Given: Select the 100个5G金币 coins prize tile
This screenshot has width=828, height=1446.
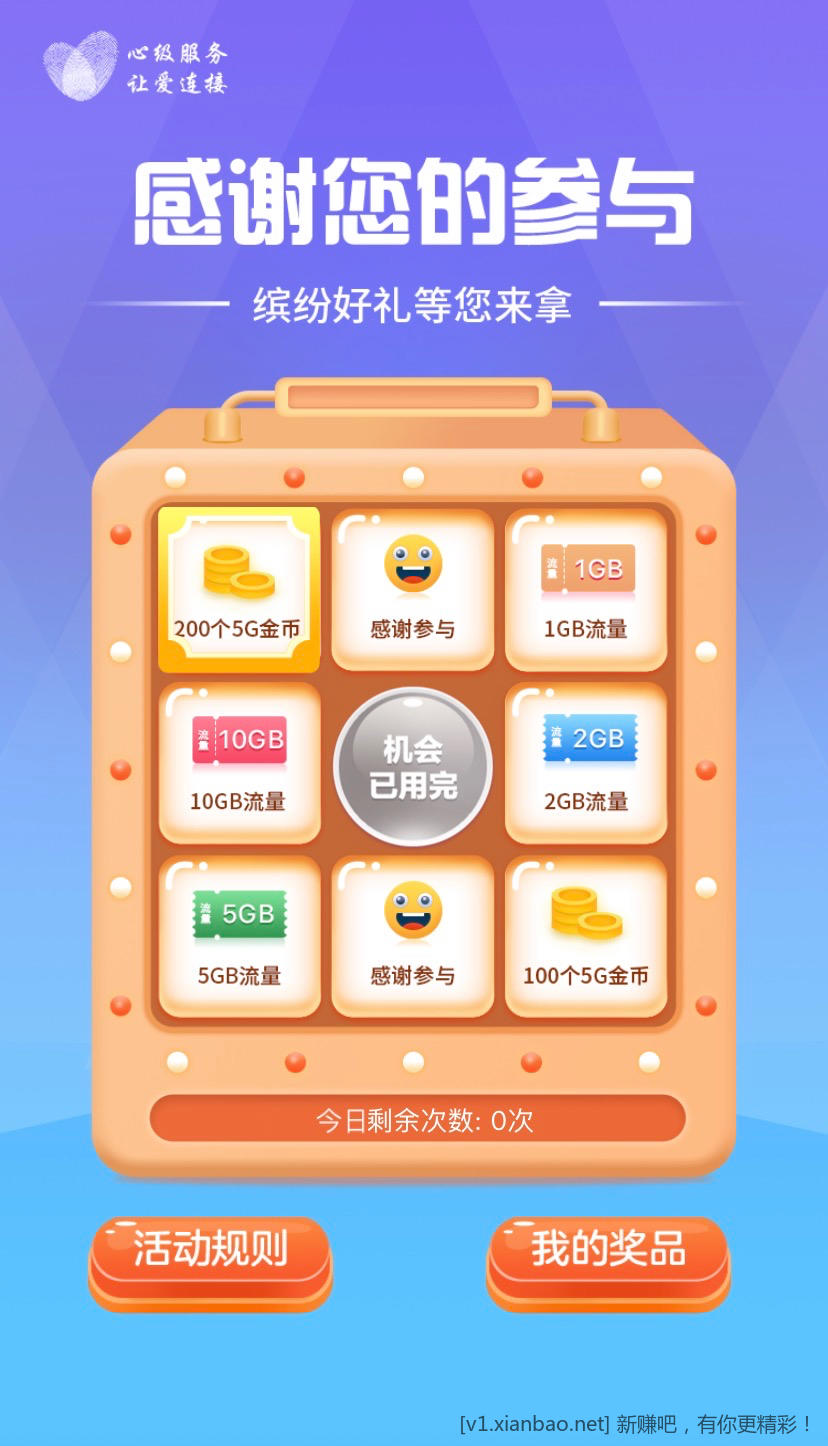Looking at the screenshot, I should [586, 935].
